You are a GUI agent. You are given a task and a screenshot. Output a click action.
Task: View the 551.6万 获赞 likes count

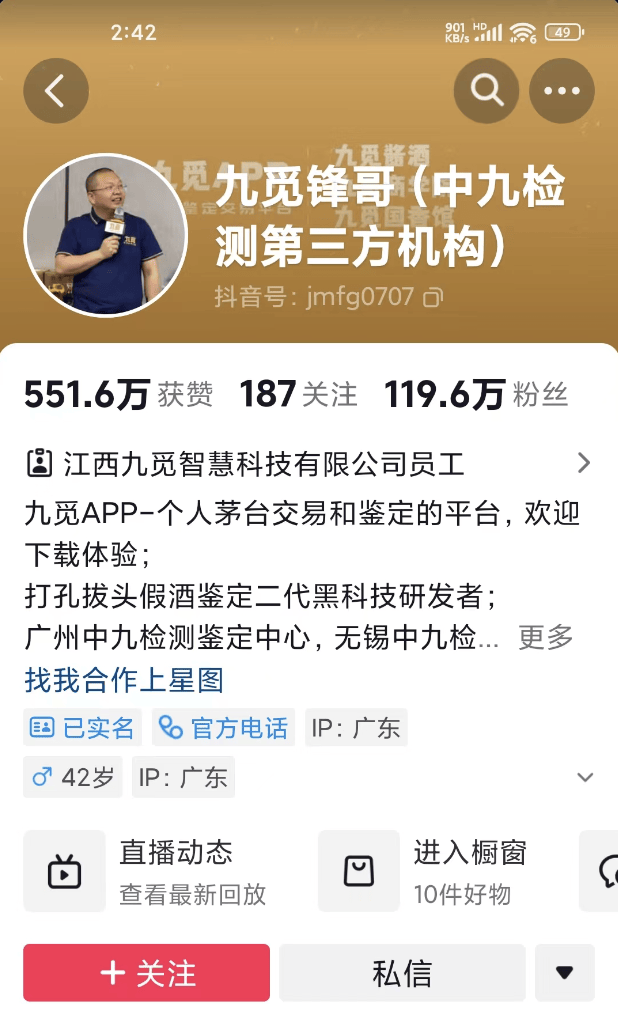tap(118, 395)
